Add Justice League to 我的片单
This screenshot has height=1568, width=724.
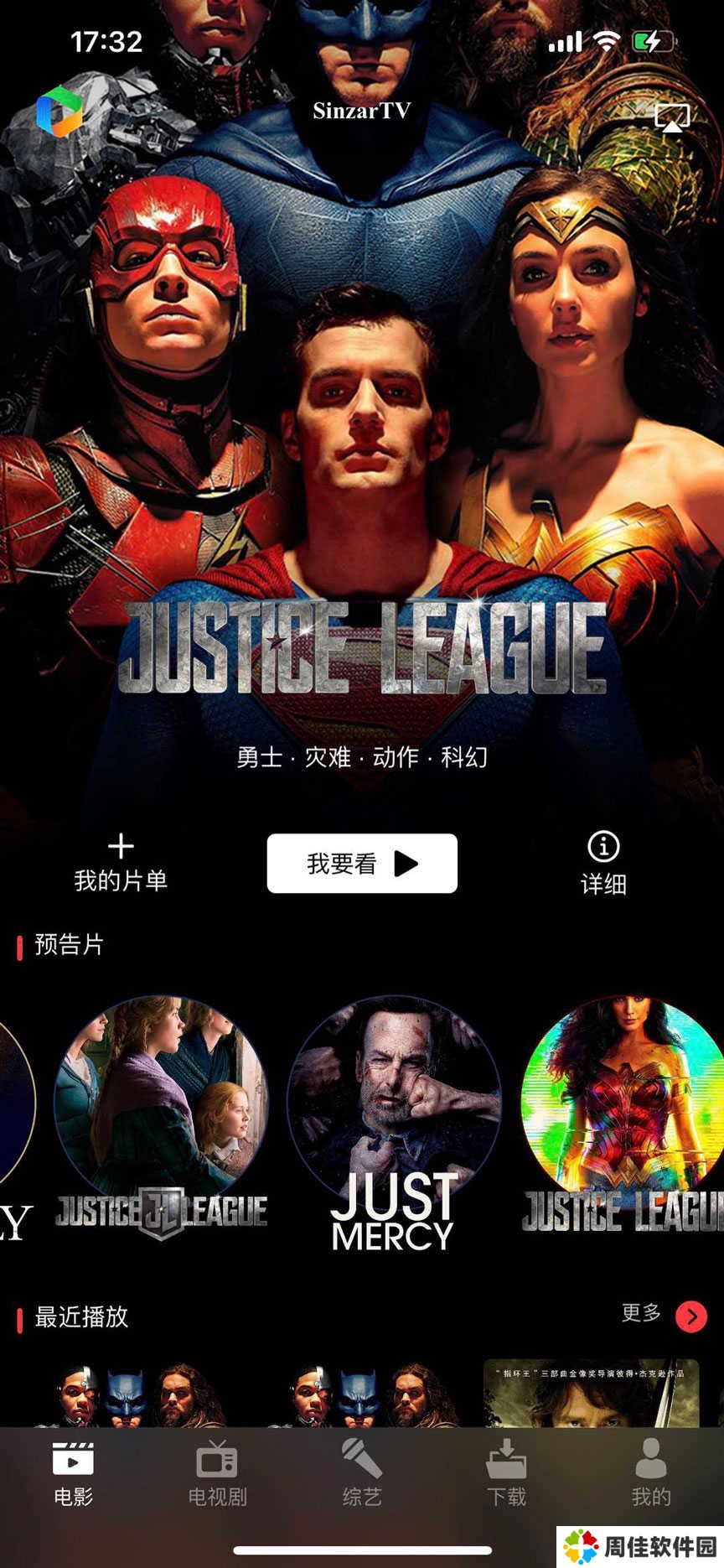coord(121,863)
